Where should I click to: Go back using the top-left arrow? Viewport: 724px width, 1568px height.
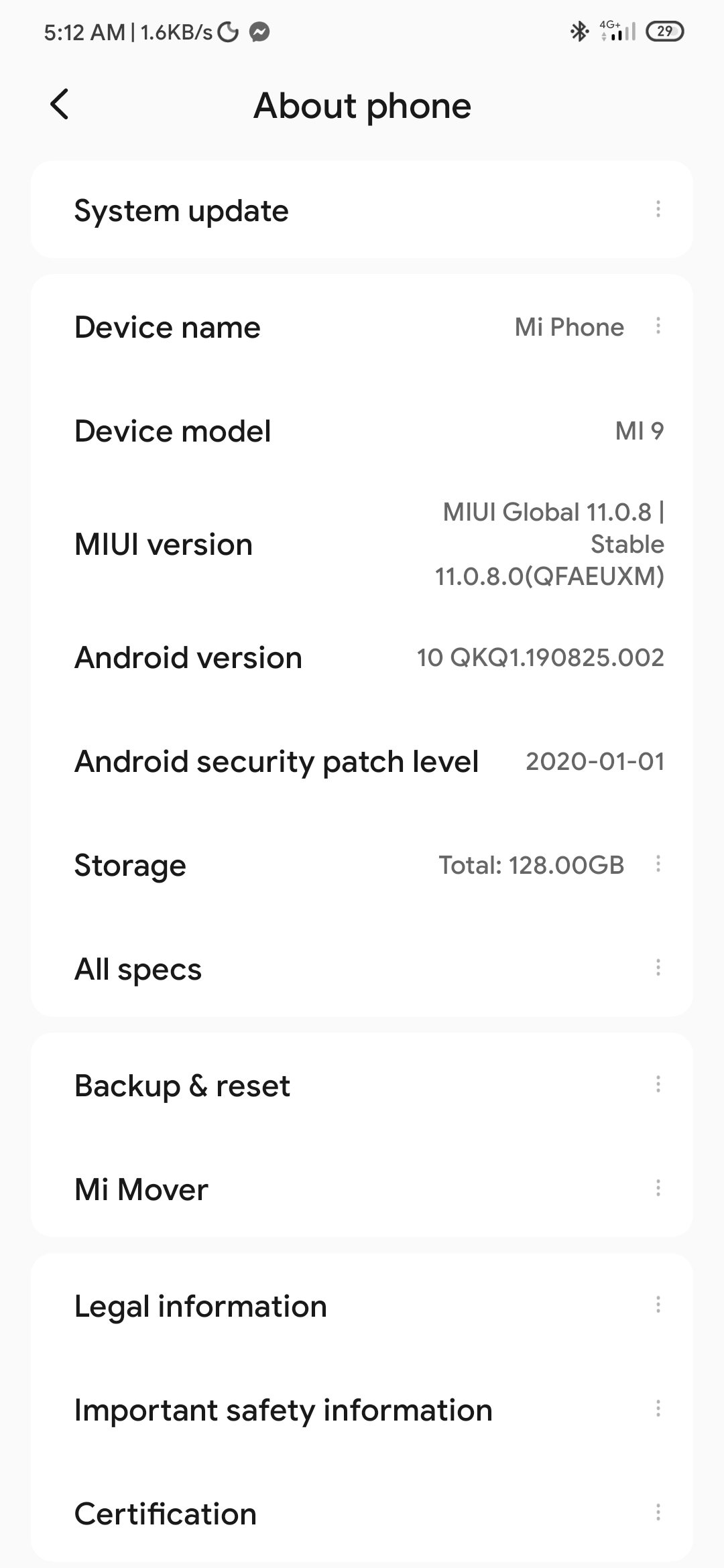click(x=60, y=105)
